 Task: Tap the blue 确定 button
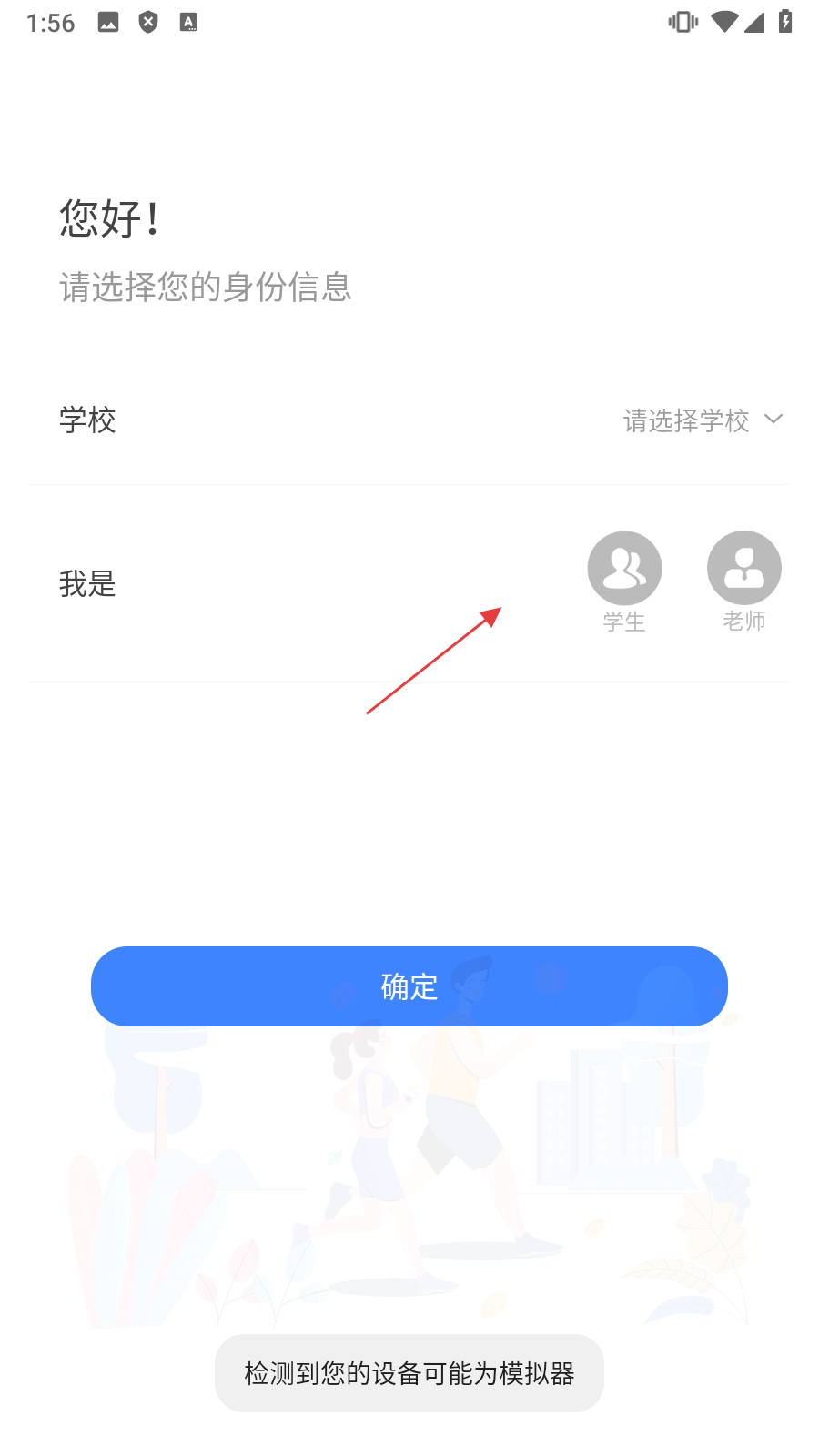click(409, 986)
